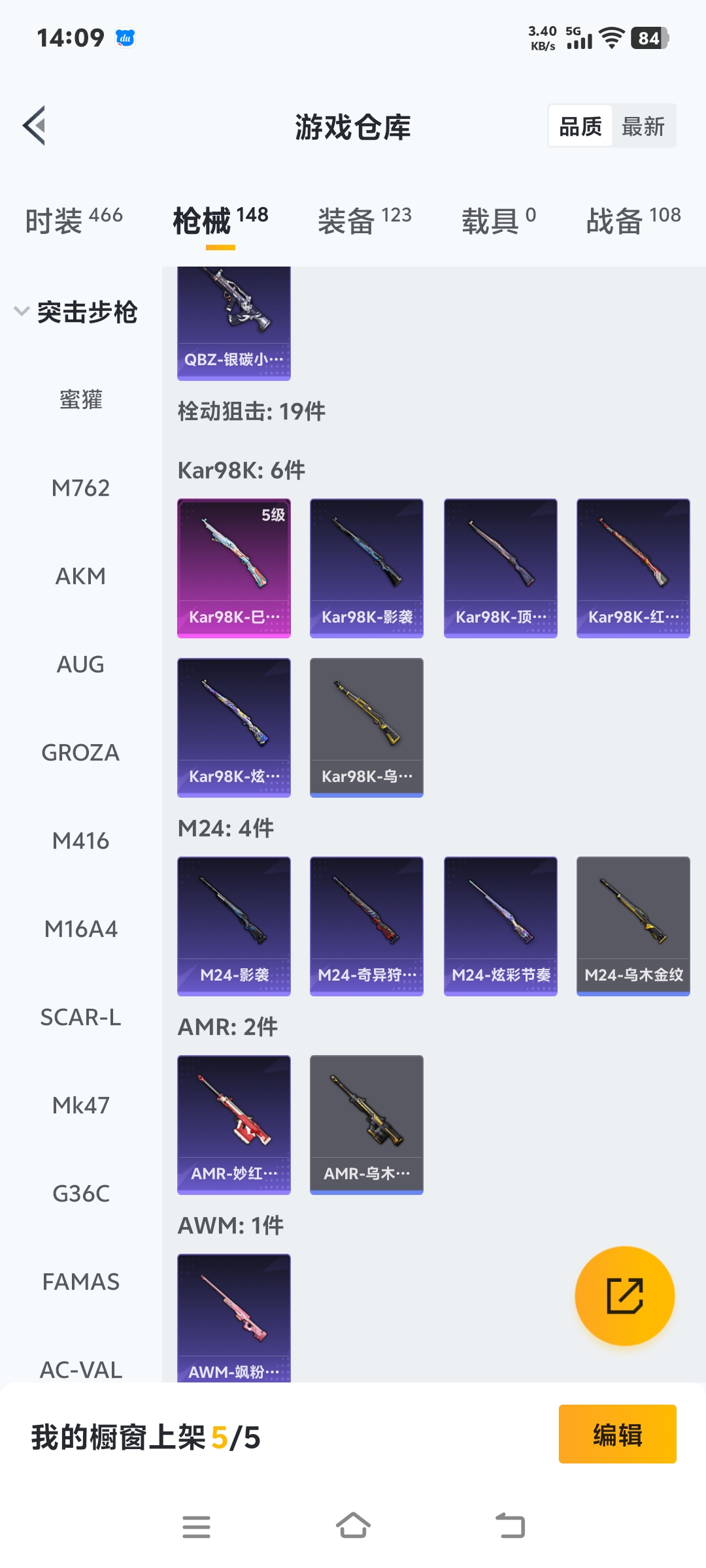This screenshot has width=706, height=1568.
Task: Go to the system home screen
Action: coord(353,1526)
